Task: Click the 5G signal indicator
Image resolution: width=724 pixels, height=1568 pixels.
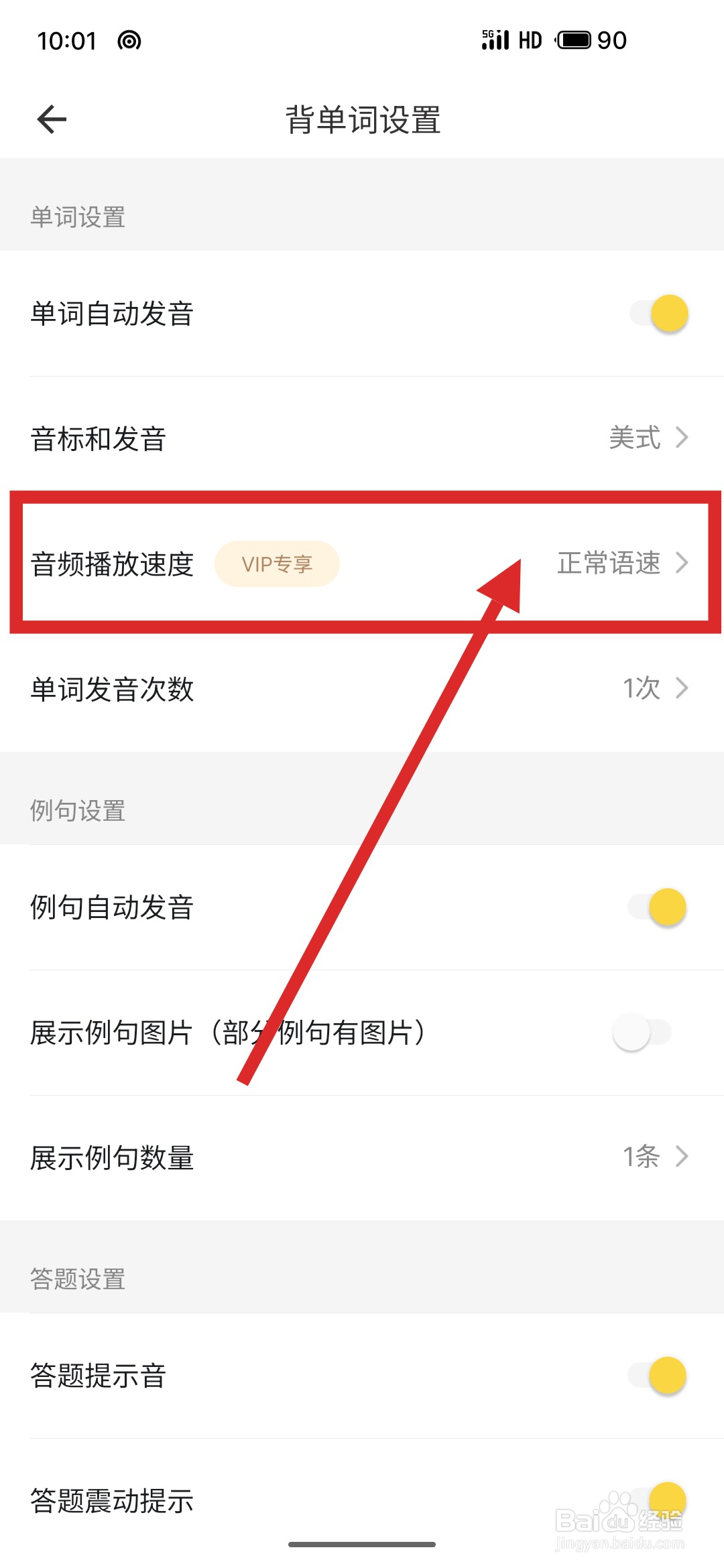Action: [x=495, y=40]
